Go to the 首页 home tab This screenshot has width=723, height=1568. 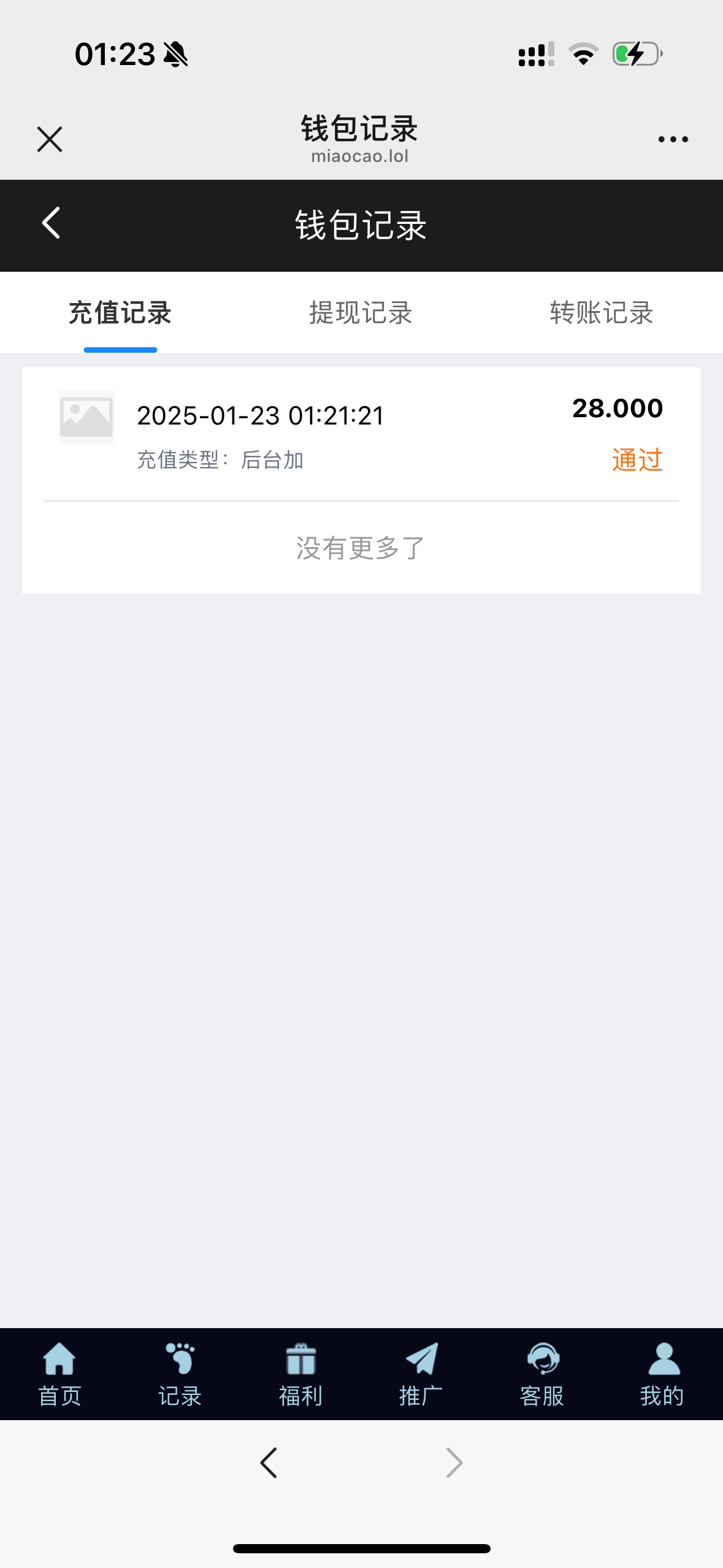(x=59, y=1374)
